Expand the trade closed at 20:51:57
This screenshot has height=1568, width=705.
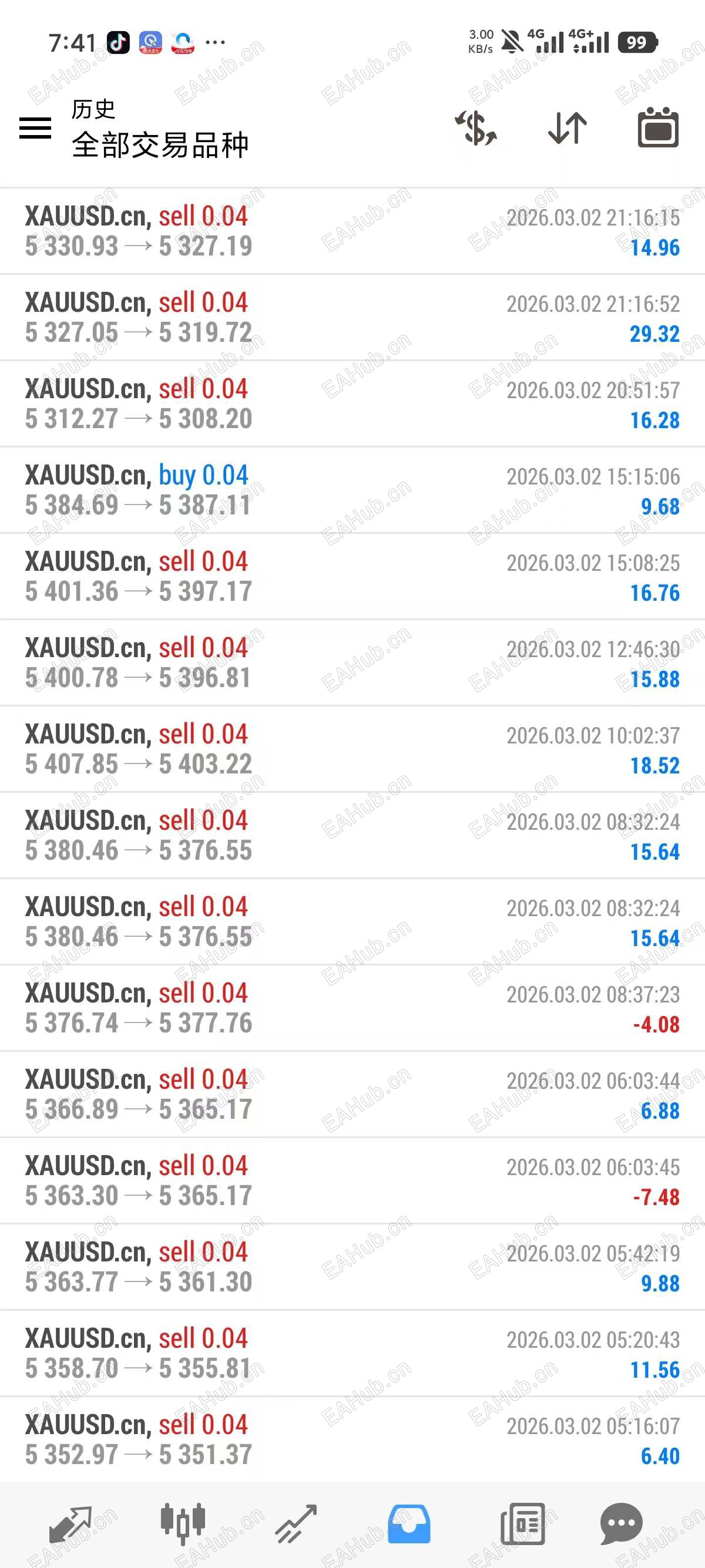[352, 404]
